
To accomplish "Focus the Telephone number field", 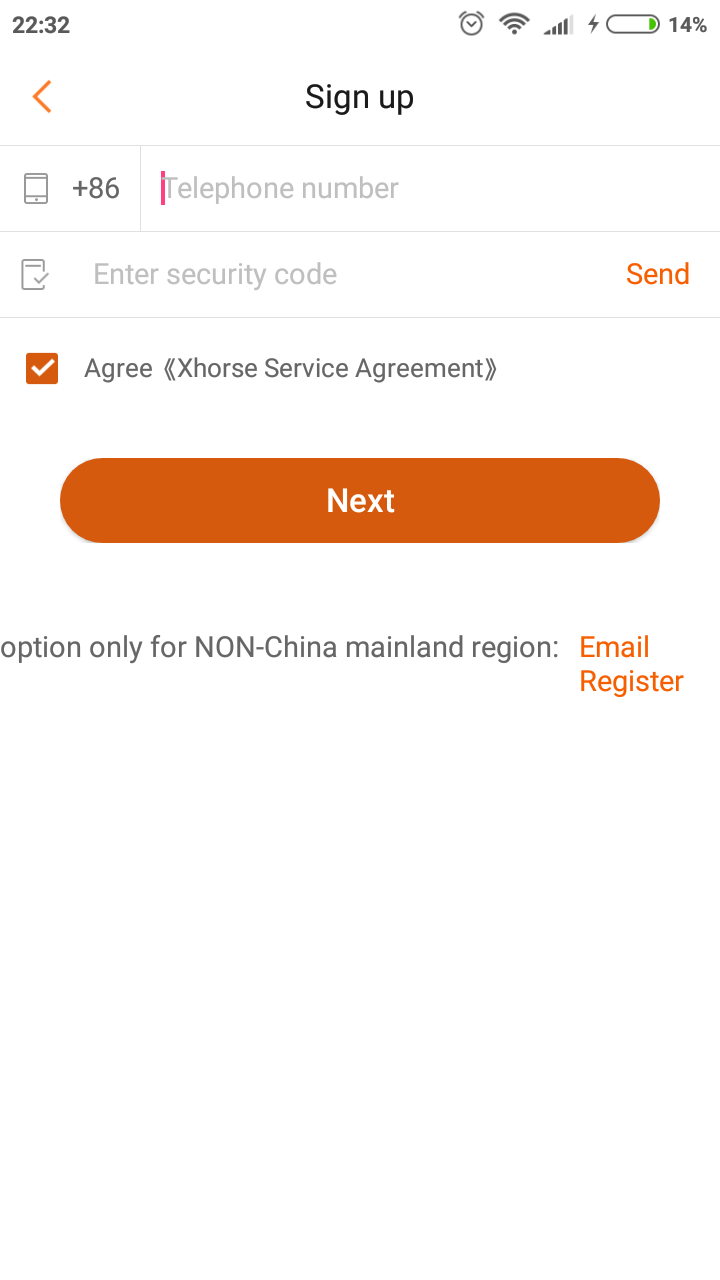I will click(x=430, y=189).
